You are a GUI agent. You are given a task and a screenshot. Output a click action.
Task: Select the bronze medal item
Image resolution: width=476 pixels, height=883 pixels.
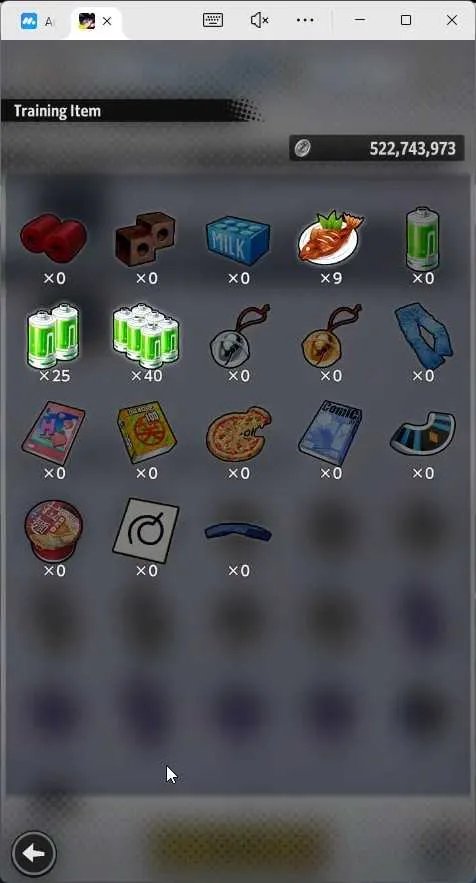coord(331,336)
